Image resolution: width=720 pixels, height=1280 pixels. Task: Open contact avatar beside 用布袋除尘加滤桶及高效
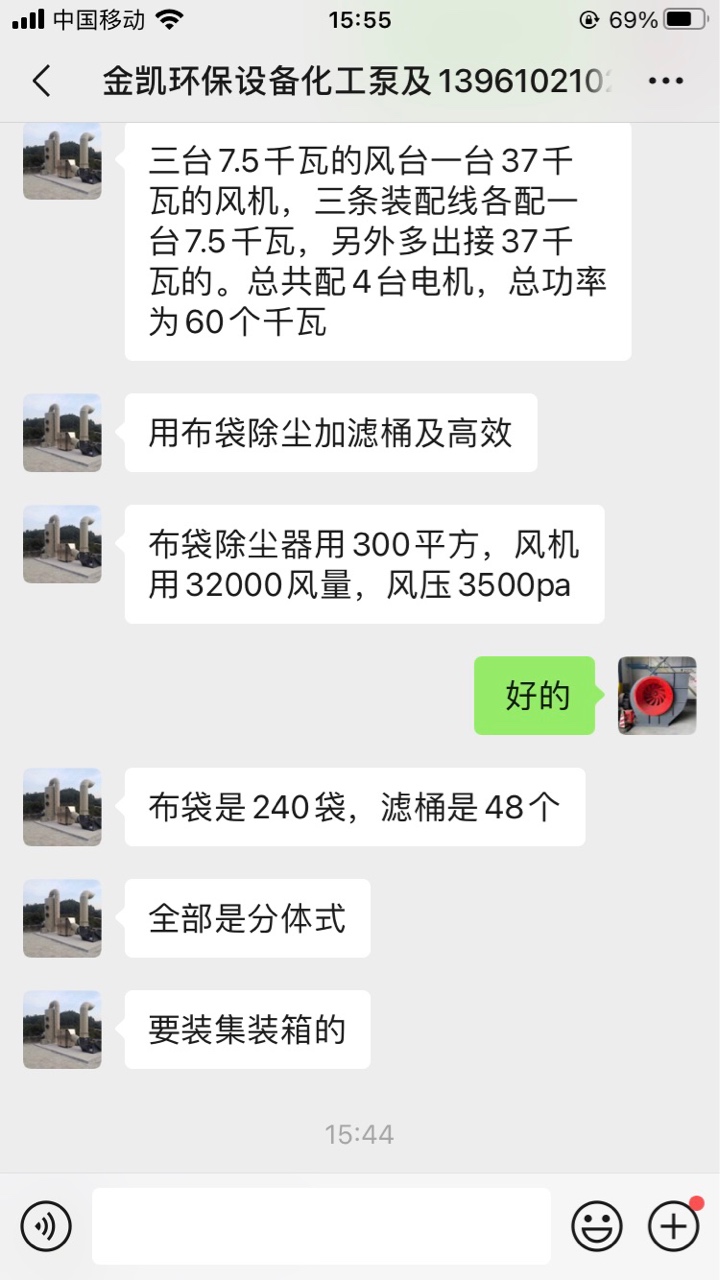(62, 432)
